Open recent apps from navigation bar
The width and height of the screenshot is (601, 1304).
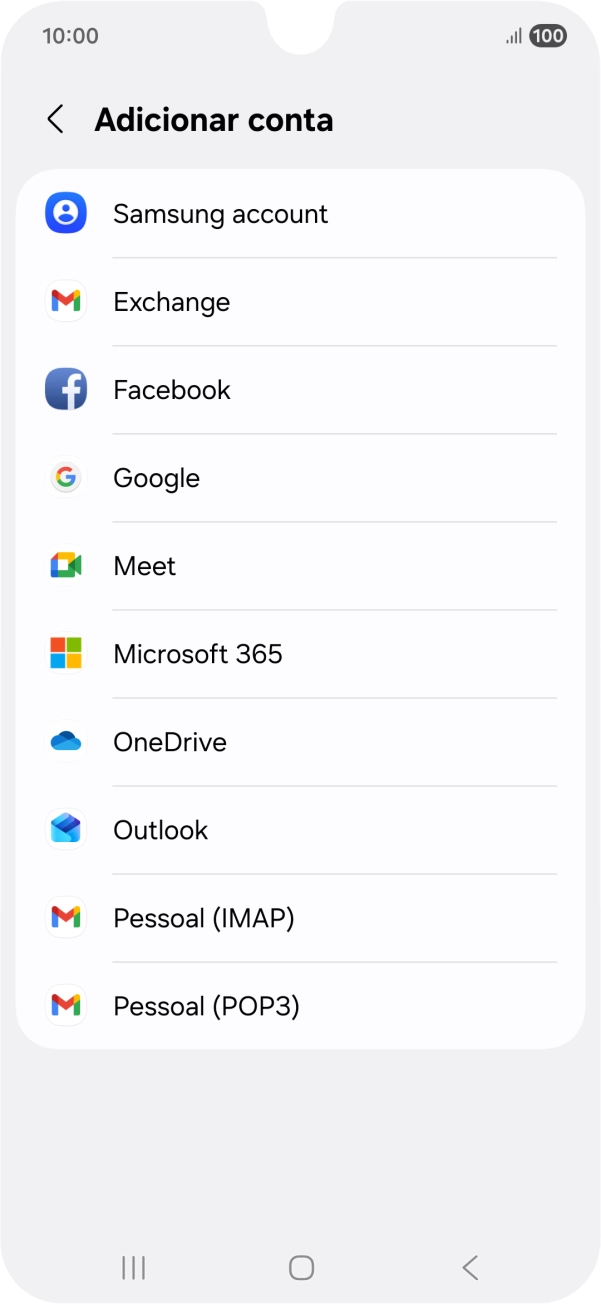[x=133, y=1268]
